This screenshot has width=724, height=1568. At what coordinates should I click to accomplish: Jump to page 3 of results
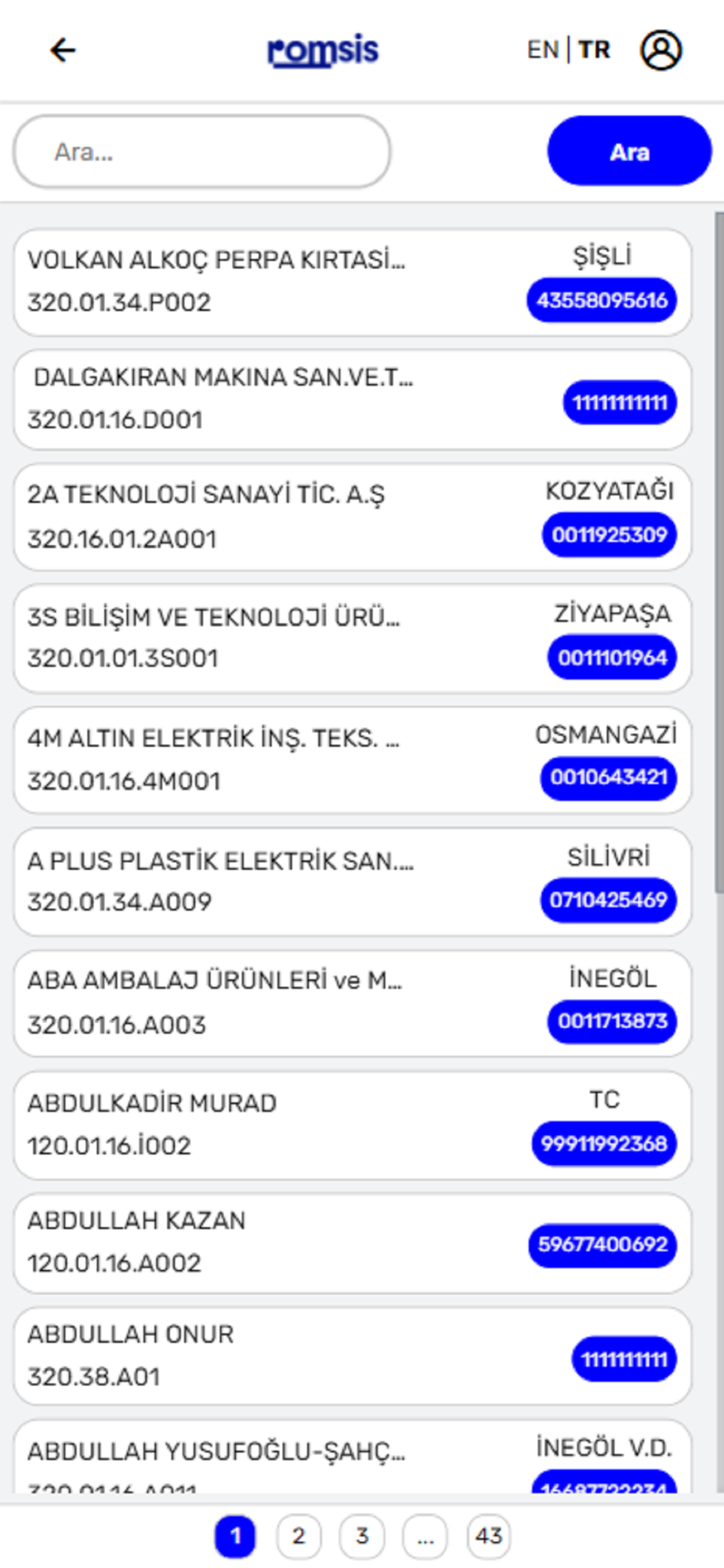[362, 1536]
